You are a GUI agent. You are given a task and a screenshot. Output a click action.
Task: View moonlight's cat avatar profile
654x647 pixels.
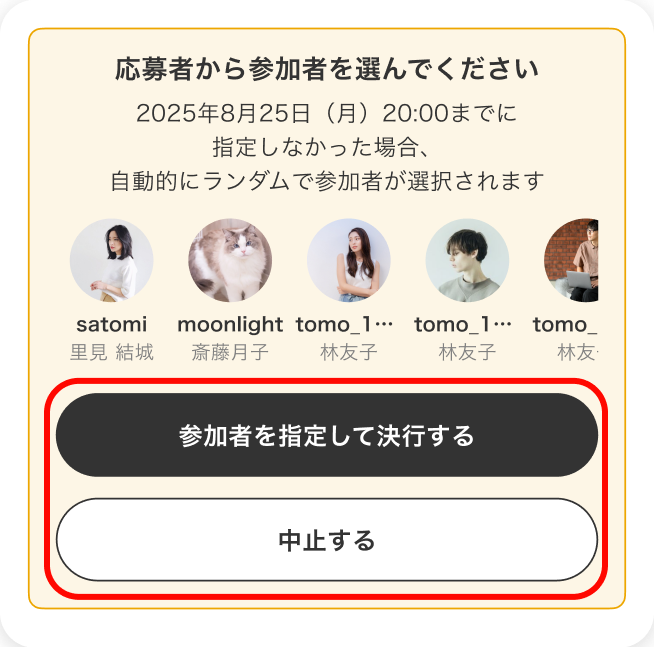(230, 261)
